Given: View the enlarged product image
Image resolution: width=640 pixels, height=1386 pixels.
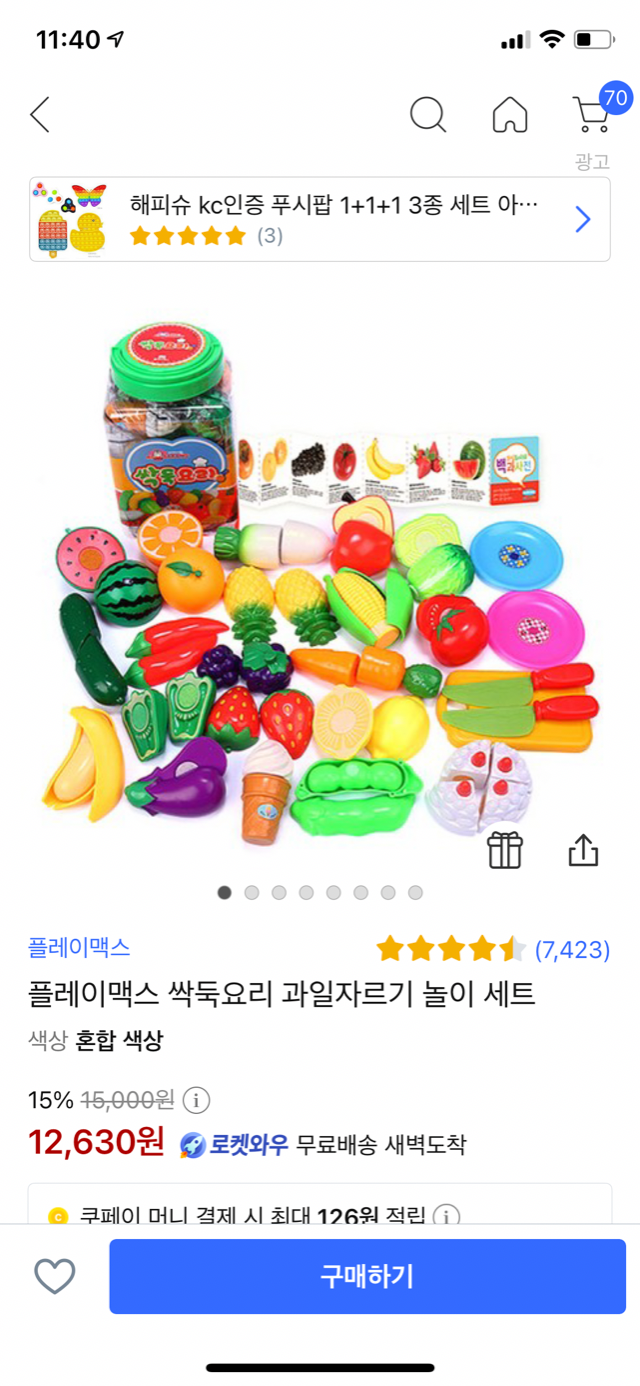Looking at the screenshot, I should 320,580.
